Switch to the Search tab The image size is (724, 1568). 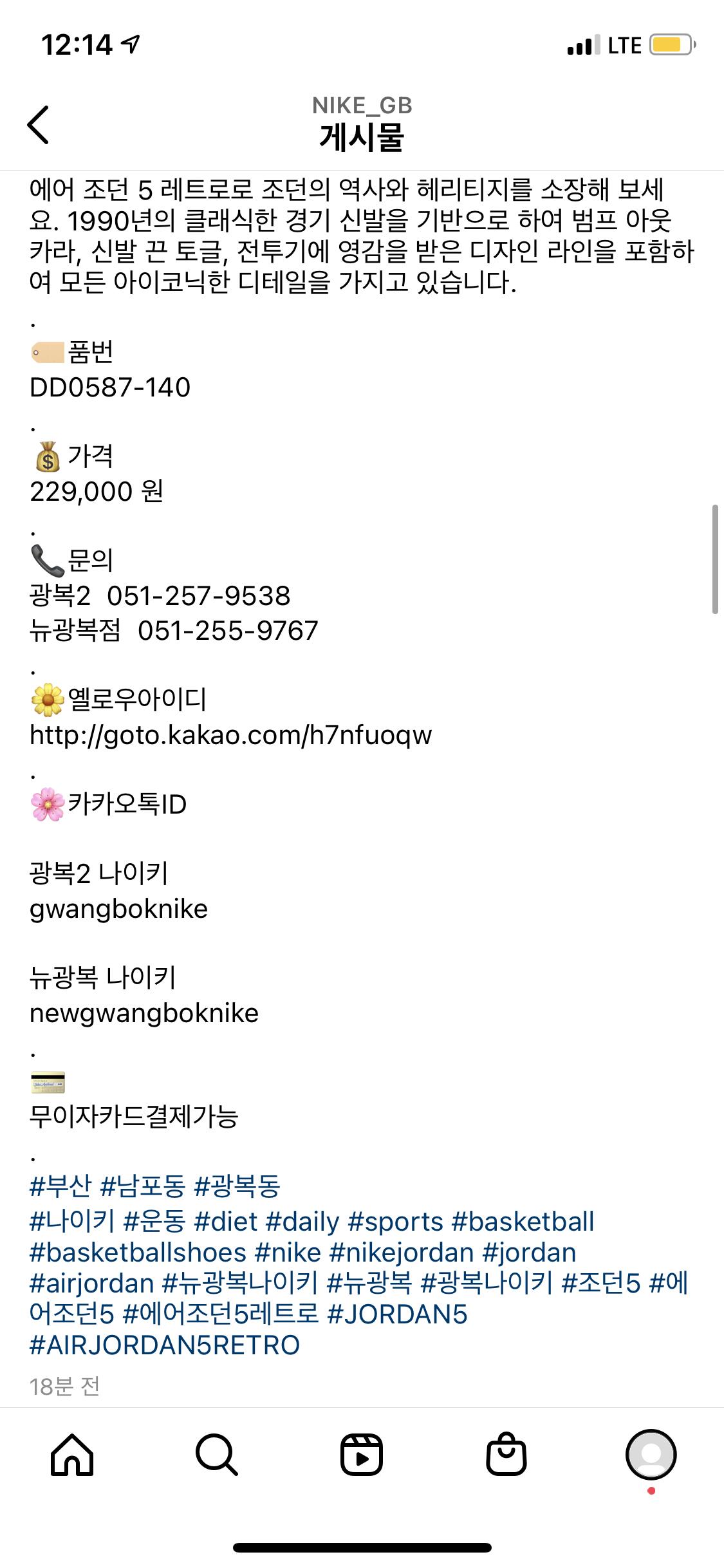217,1455
